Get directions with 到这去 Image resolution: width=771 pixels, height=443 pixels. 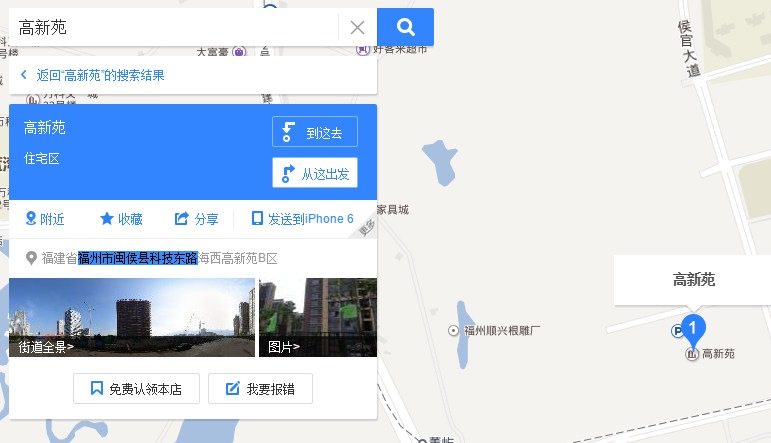[x=315, y=132]
